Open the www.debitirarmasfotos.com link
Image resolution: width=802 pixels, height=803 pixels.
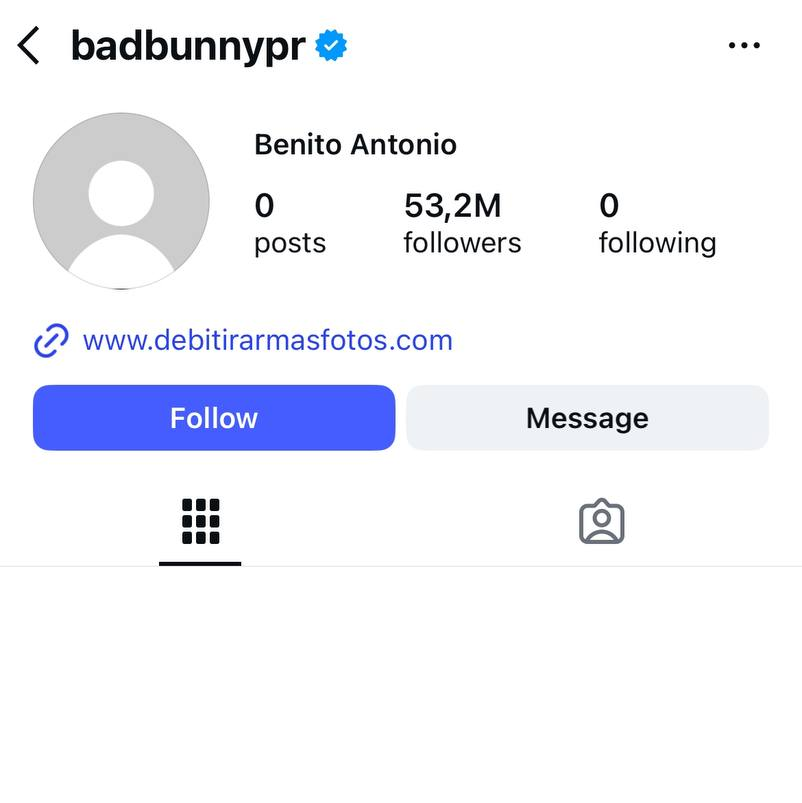(267, 340)
